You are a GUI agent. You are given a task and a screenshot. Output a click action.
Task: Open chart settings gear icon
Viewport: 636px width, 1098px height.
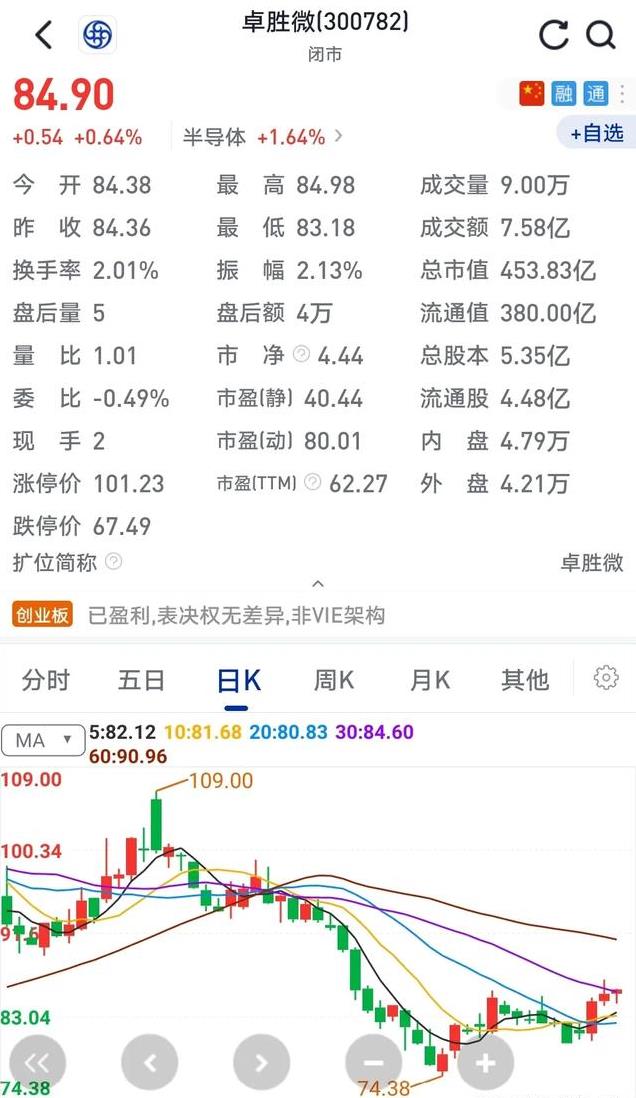click(606, 678)
